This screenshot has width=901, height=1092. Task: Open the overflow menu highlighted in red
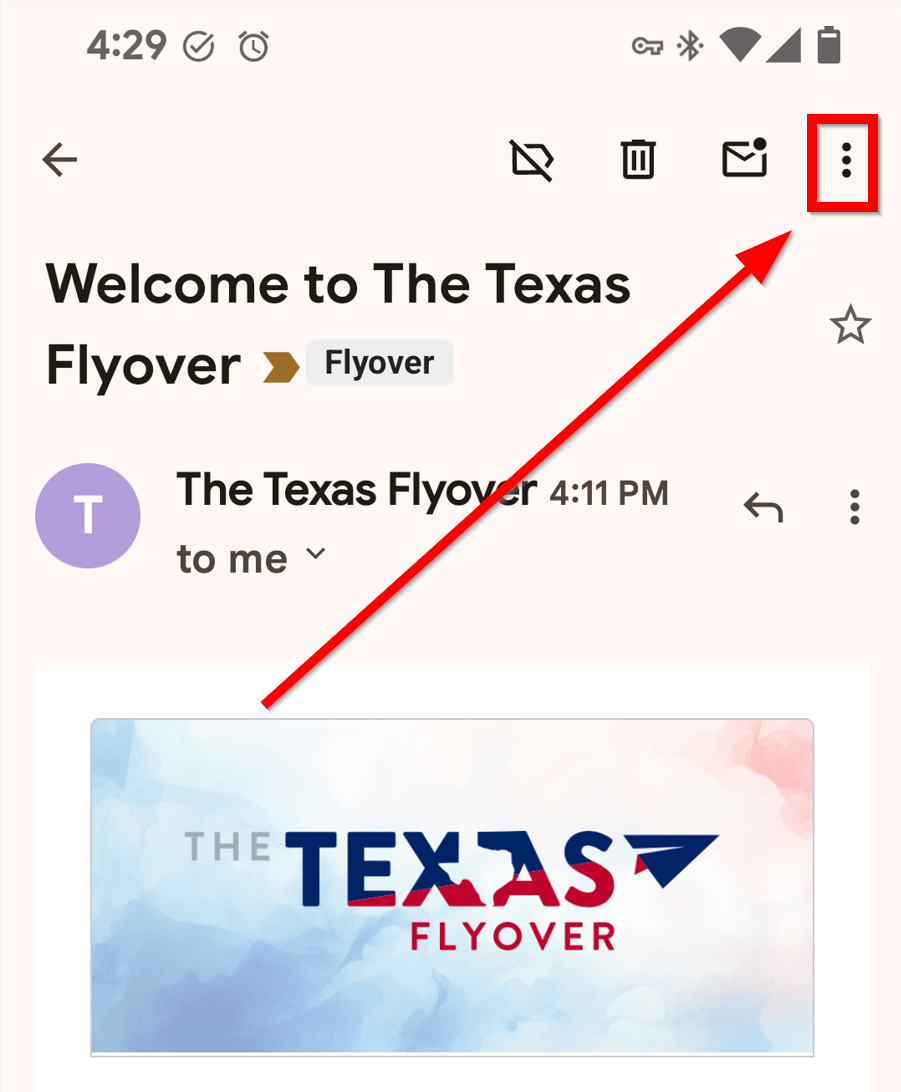(x=843, y=162)
